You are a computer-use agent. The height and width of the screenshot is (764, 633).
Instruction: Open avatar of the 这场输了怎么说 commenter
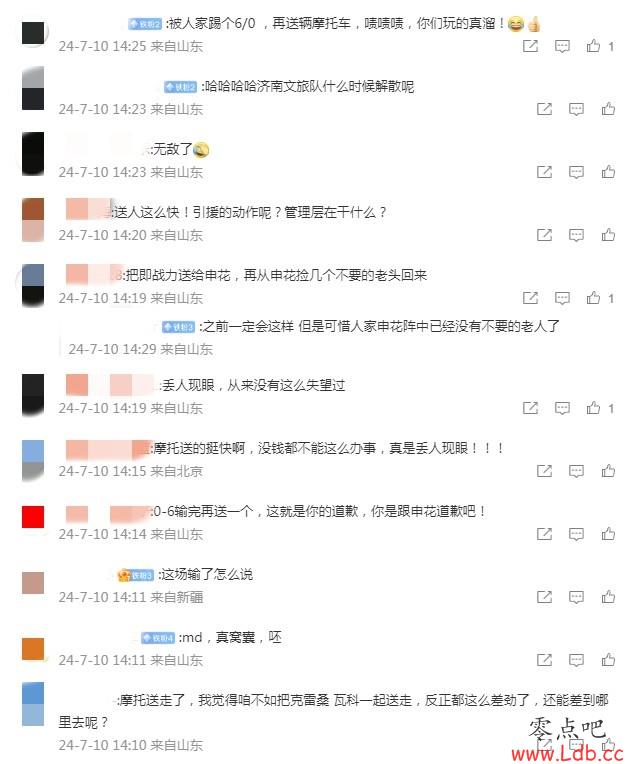coord(33,584)
